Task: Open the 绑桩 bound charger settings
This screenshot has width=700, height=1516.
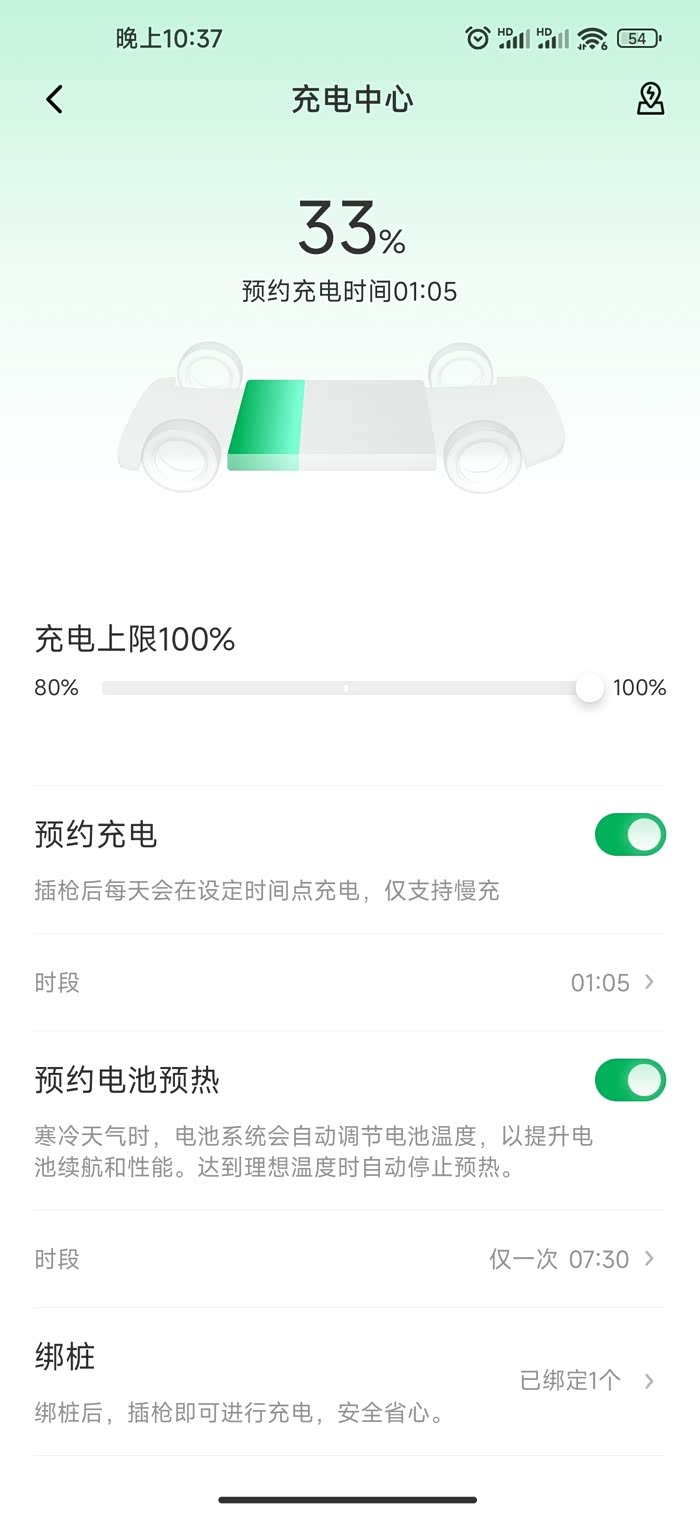Action: tap(348, 1381)
